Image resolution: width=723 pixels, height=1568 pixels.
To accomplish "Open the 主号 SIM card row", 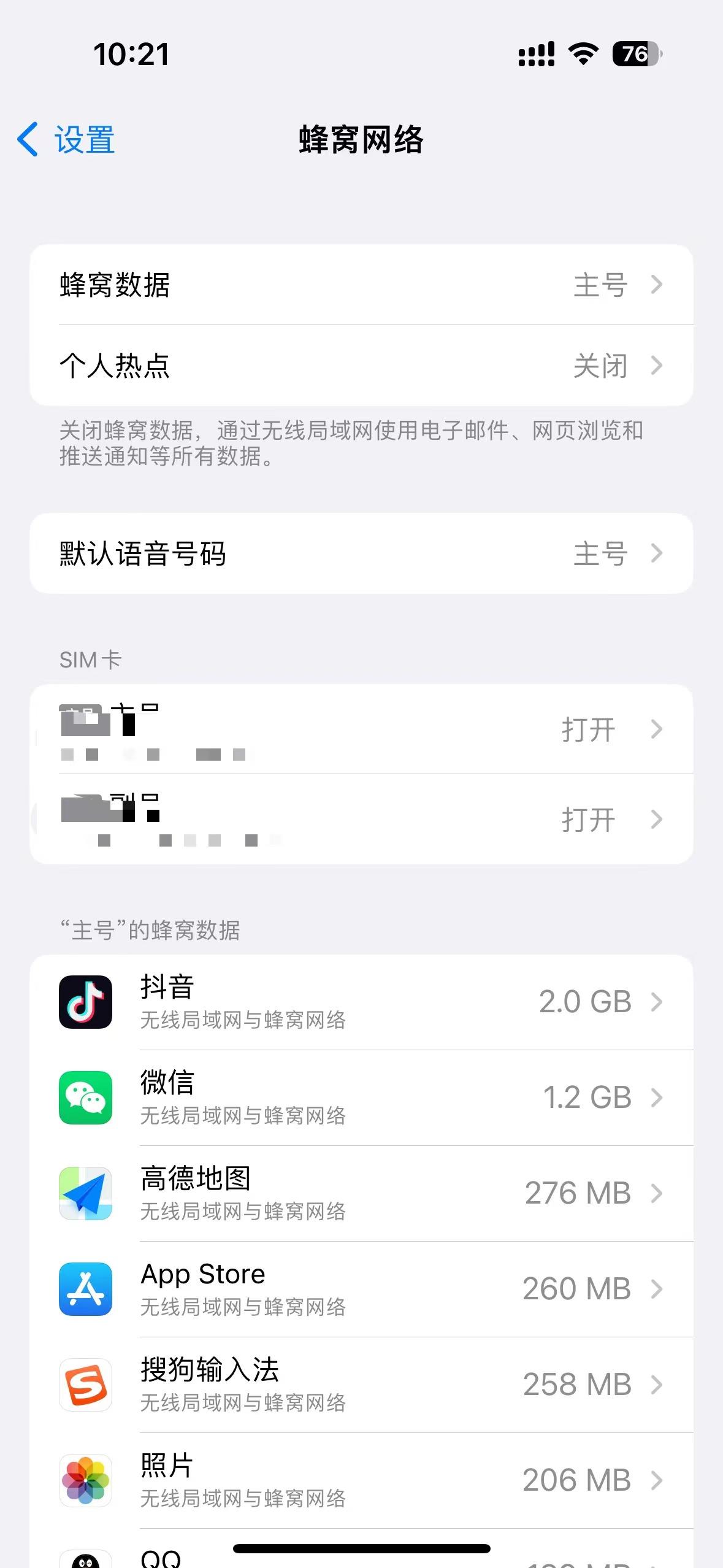I will [361, 729].
